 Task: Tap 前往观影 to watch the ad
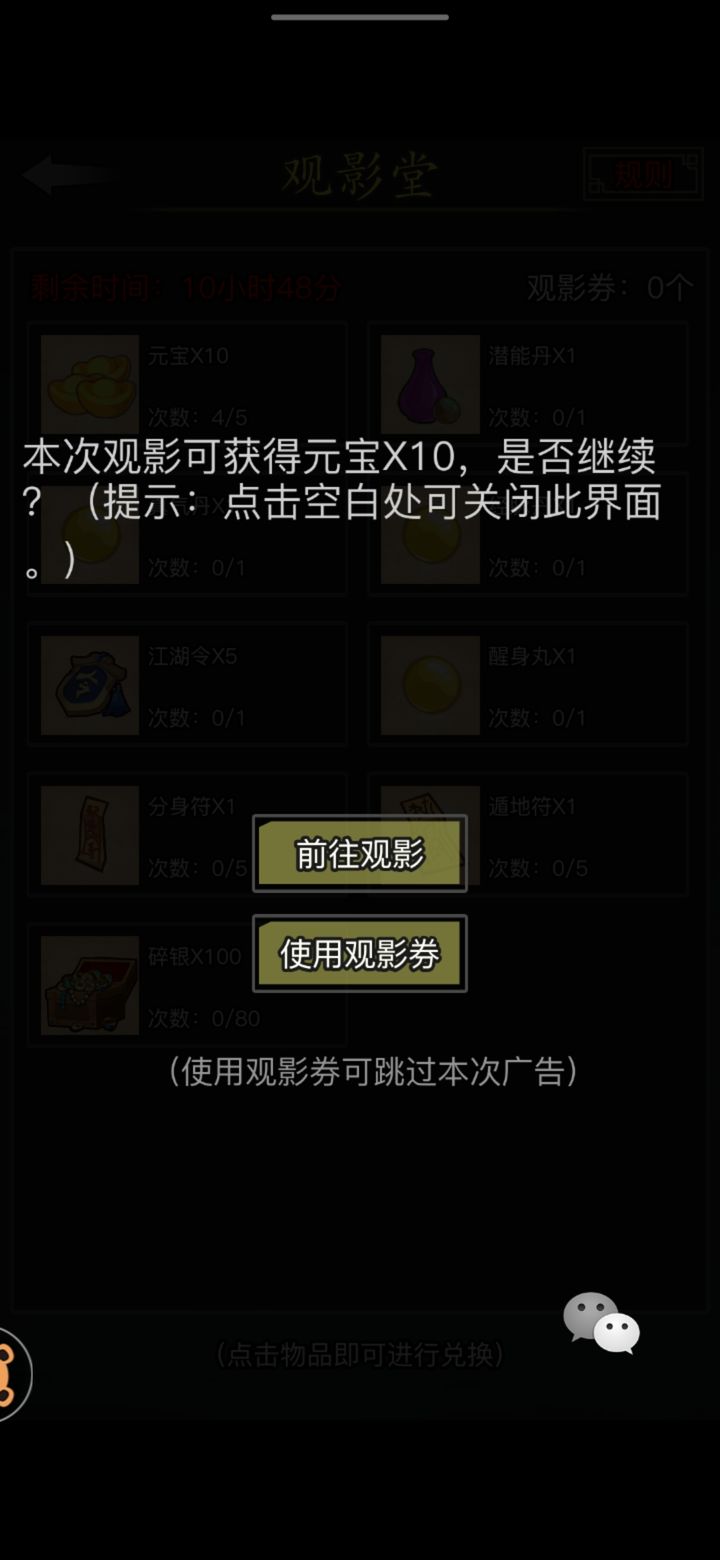[x=358, y=852]
